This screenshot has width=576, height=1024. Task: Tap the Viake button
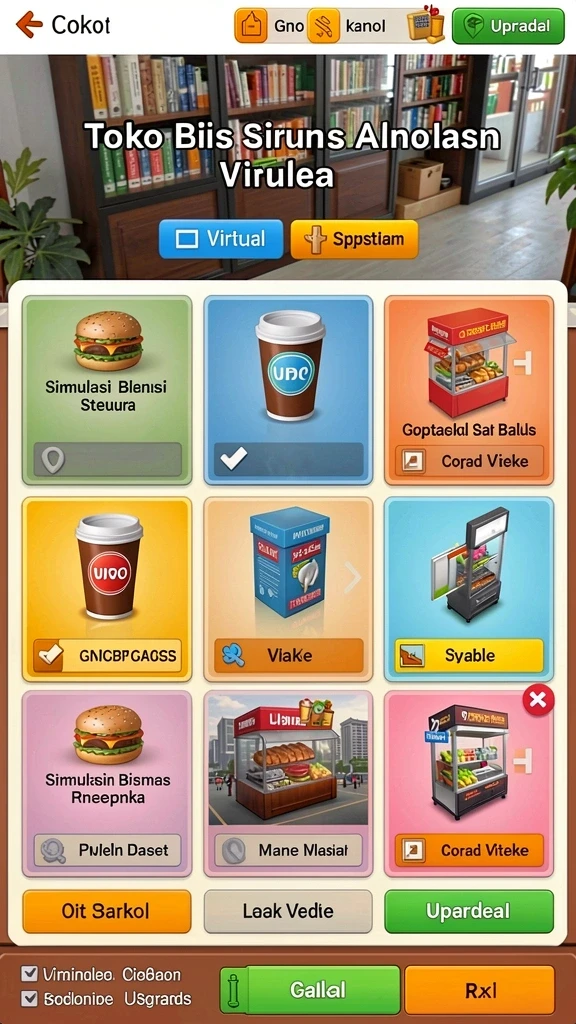point(289,656)
